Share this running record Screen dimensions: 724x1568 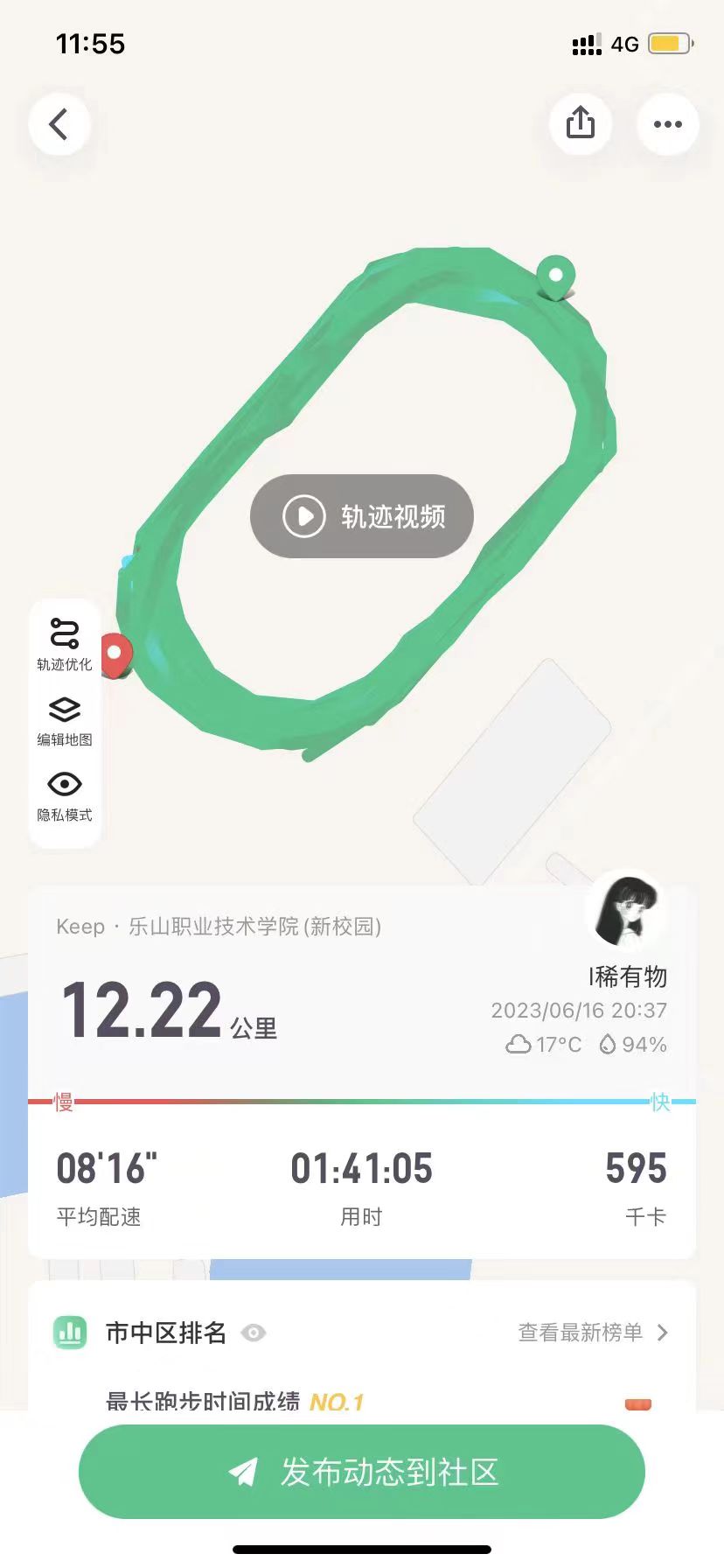click(x=581, y=123)
